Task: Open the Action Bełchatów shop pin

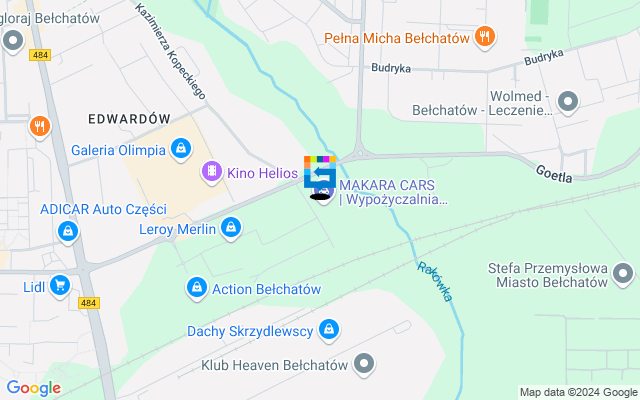Action: [x=198, y=289]
